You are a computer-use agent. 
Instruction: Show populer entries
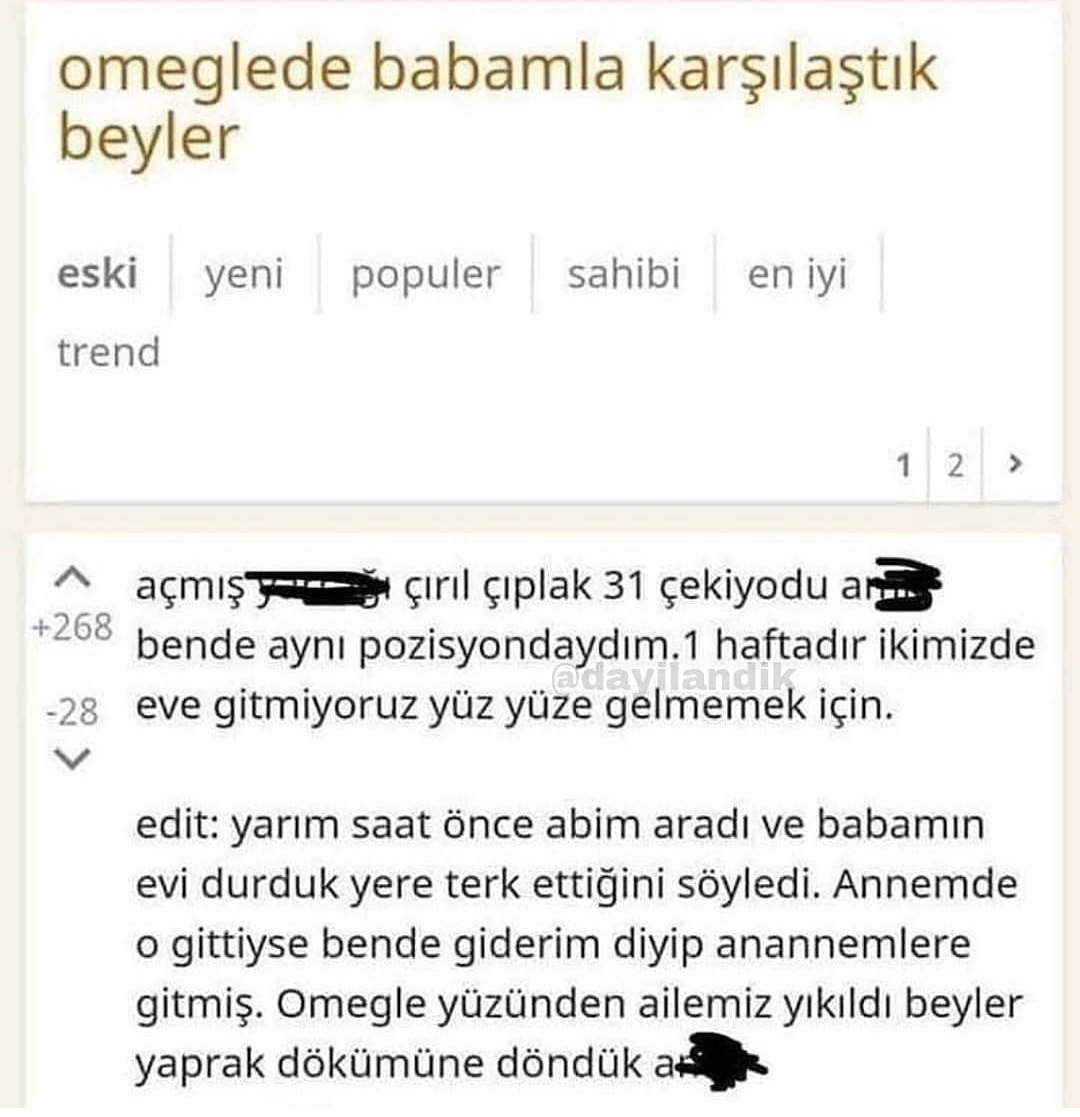click(x=425, y=274)
